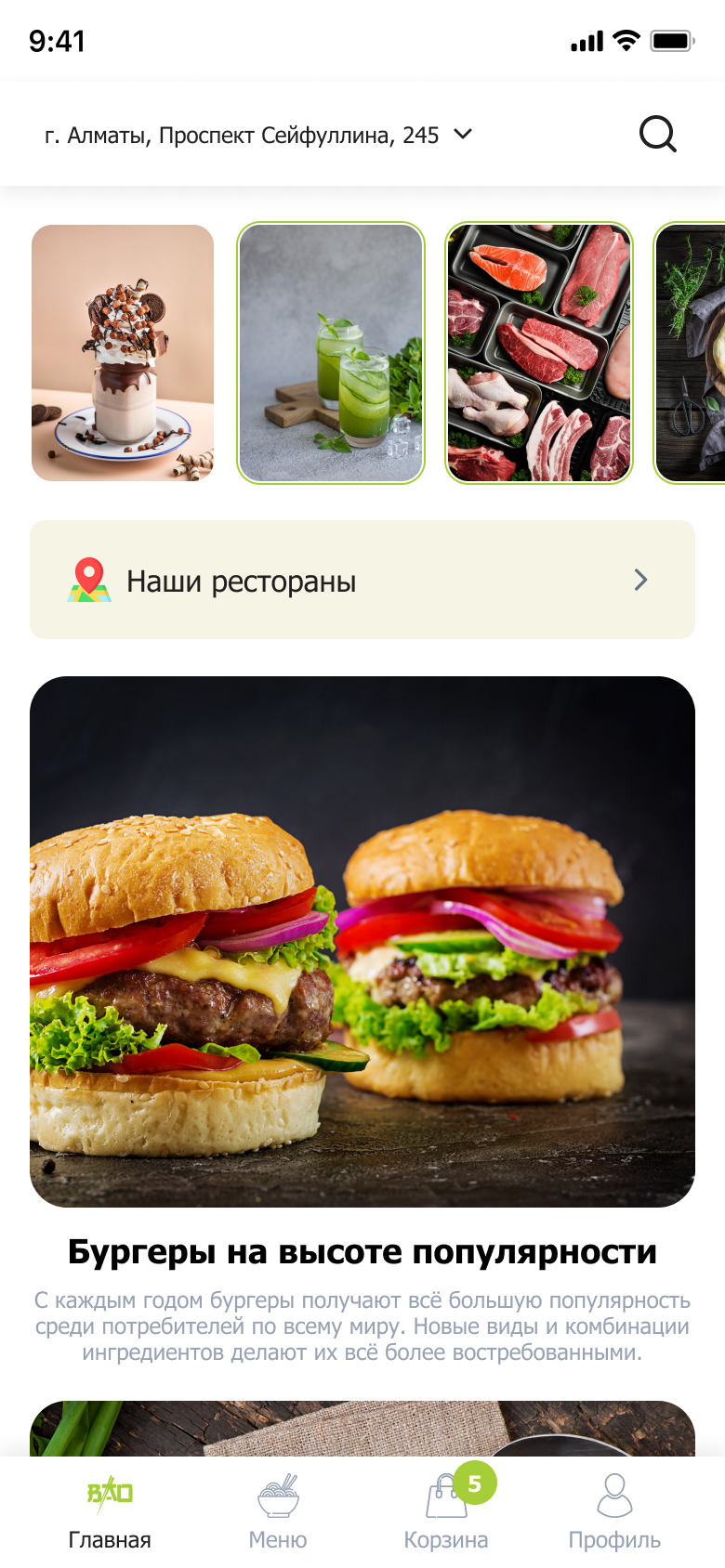Switch to the Главная tab
The width and height of the screenshot is (725, 1568).
pyautogui.click(x=110, y=1512)
